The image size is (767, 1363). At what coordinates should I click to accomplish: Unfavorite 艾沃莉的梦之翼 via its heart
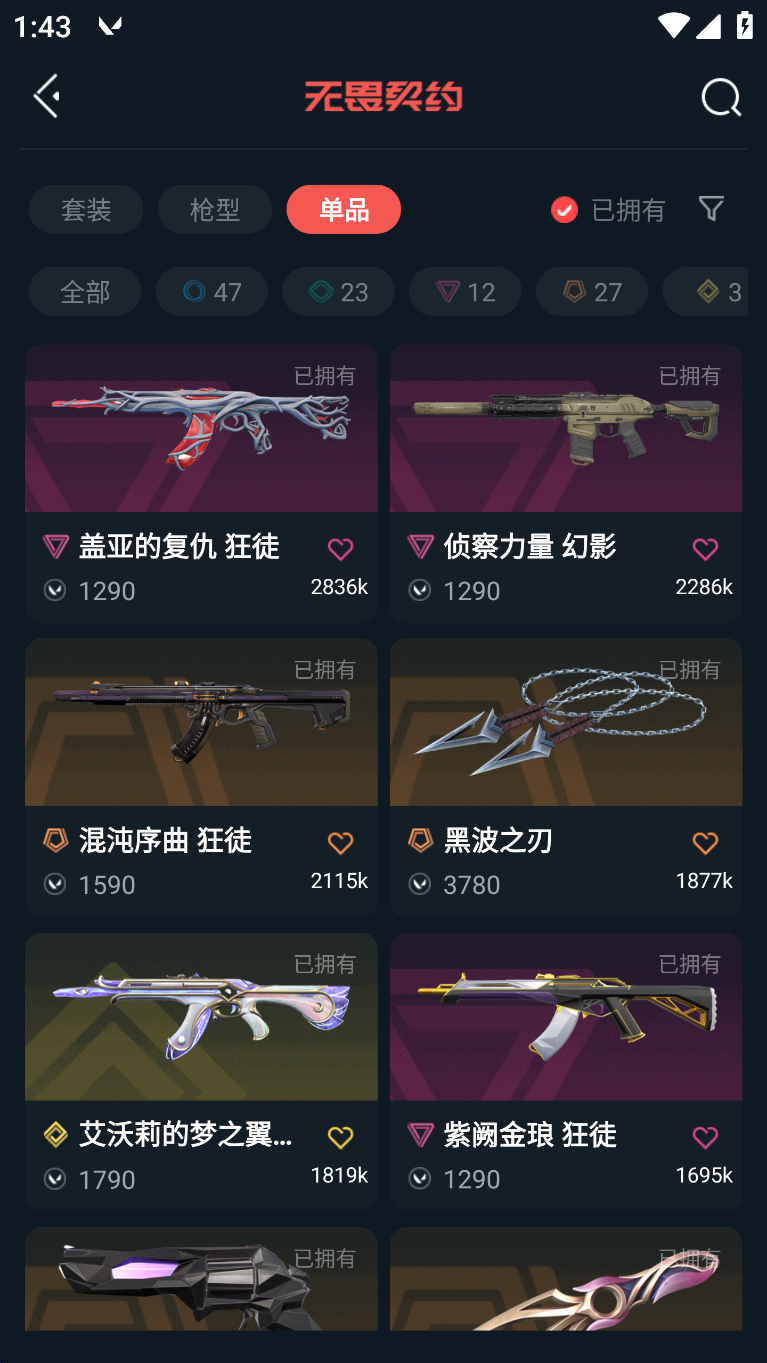tap(340, 1137)
